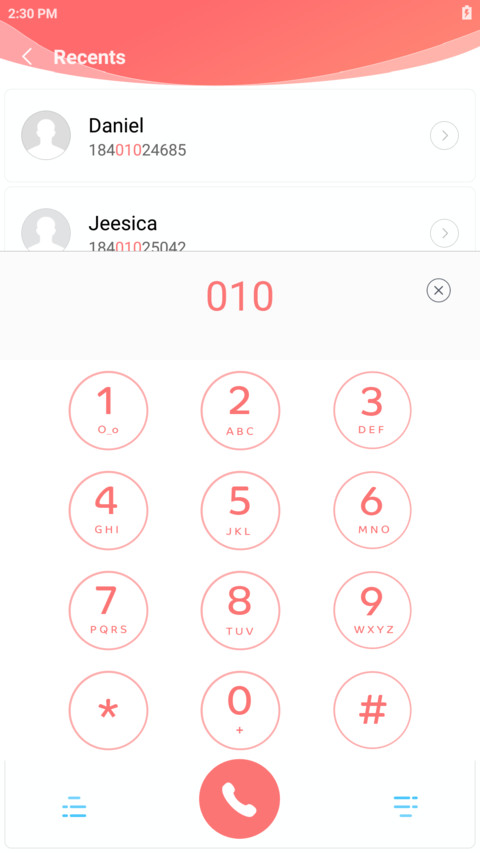Enter digit 7 PQRS

pos(108,610)
